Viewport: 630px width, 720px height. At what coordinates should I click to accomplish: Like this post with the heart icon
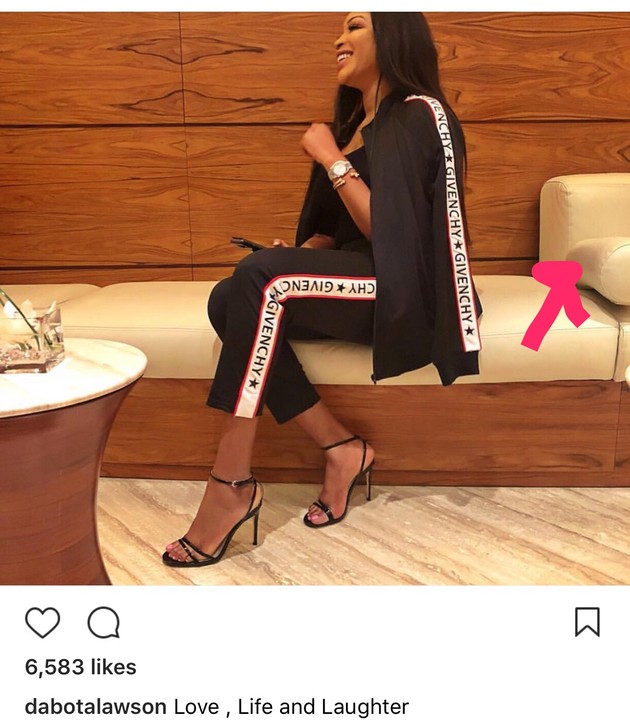(x=42, y=622)
